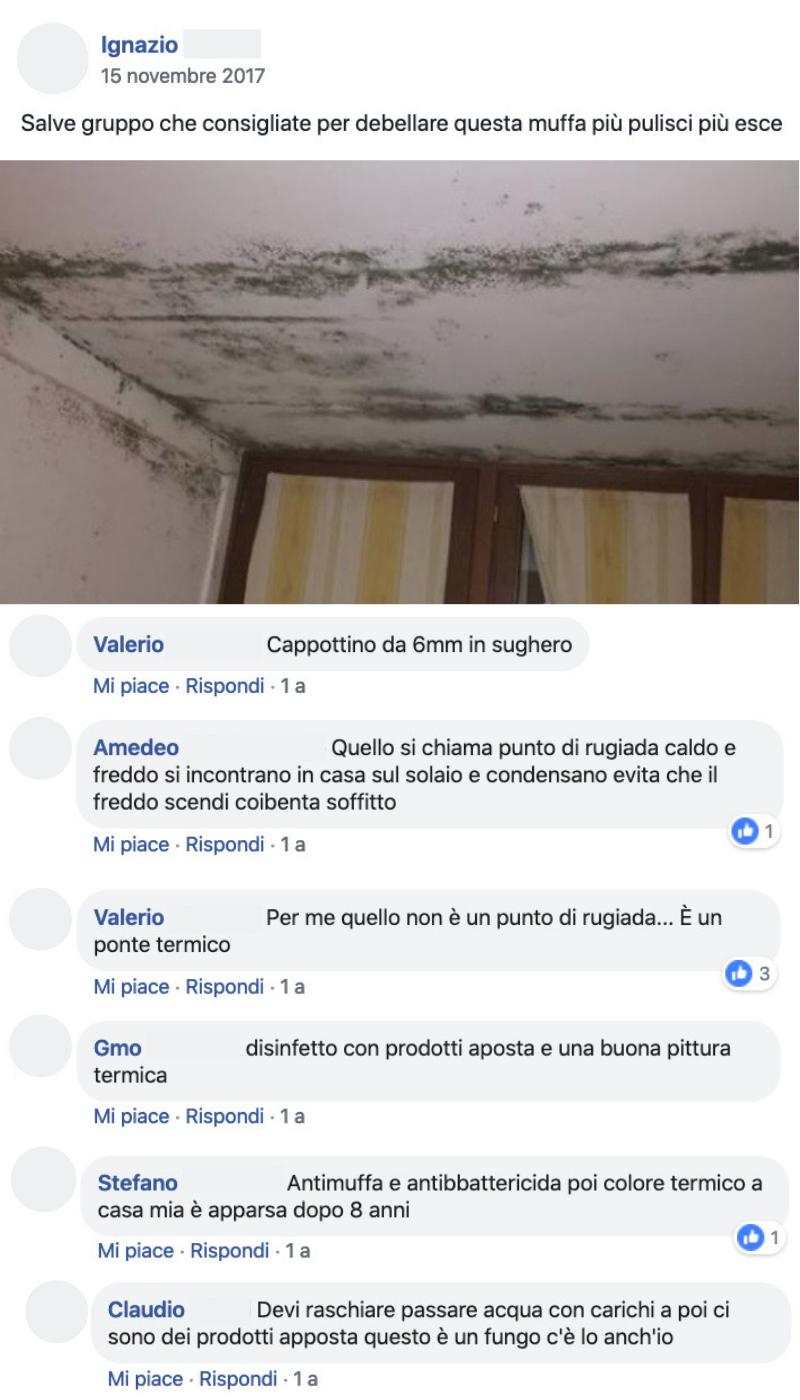The height and width of the screenshot is (1400, 800).
Task: Reply to Amedeo's punto di rugiada comment
Action: 225,845
